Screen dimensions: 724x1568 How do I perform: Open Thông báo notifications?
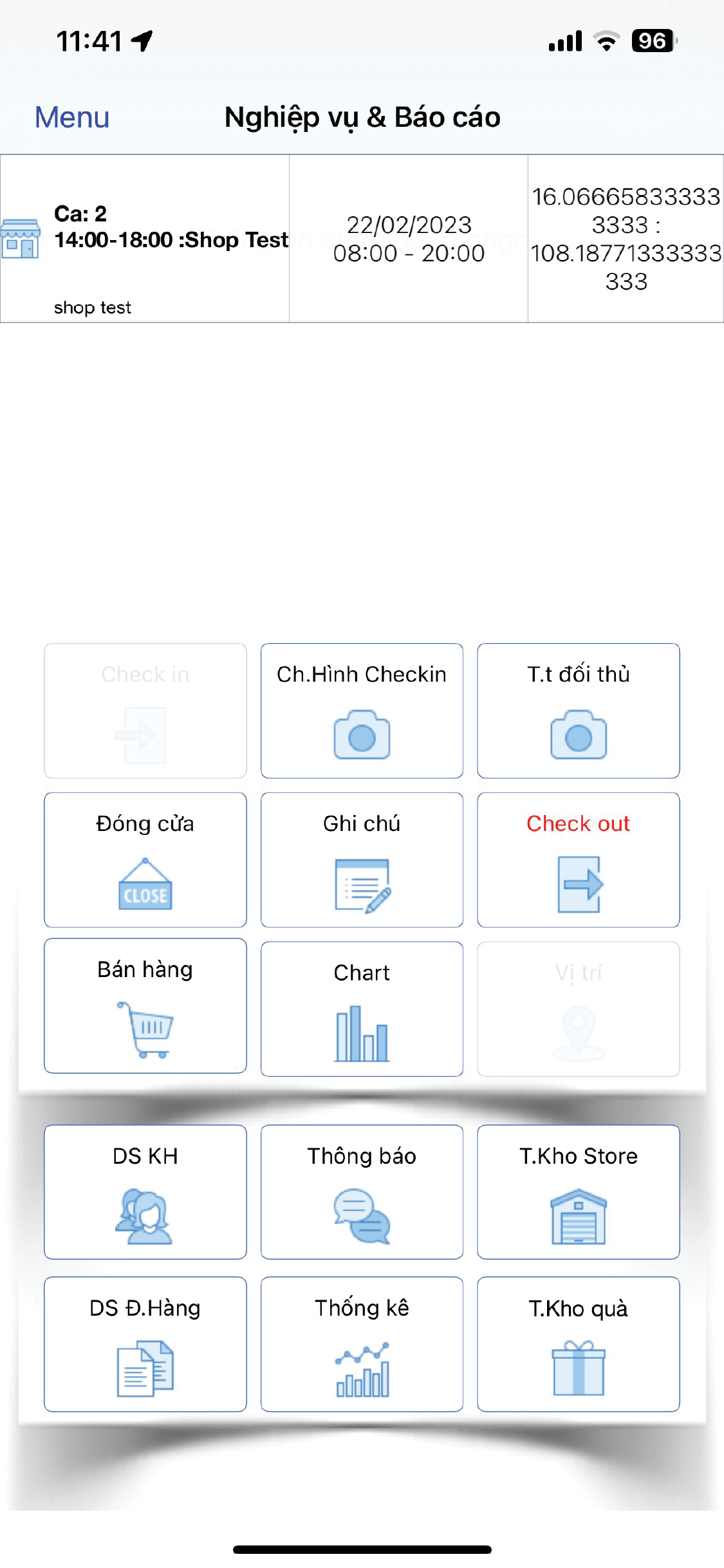coord(362,1192)
